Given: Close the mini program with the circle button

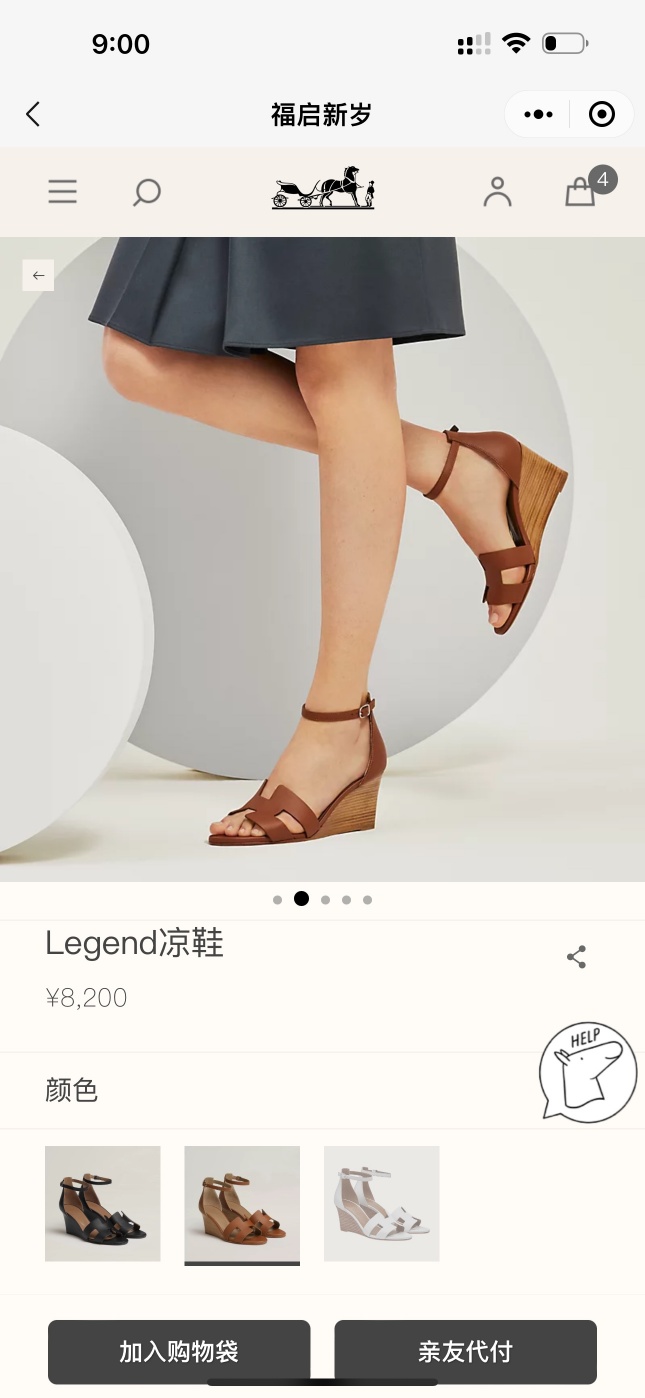Looking at the screenshot, I should tap(601, 114).
